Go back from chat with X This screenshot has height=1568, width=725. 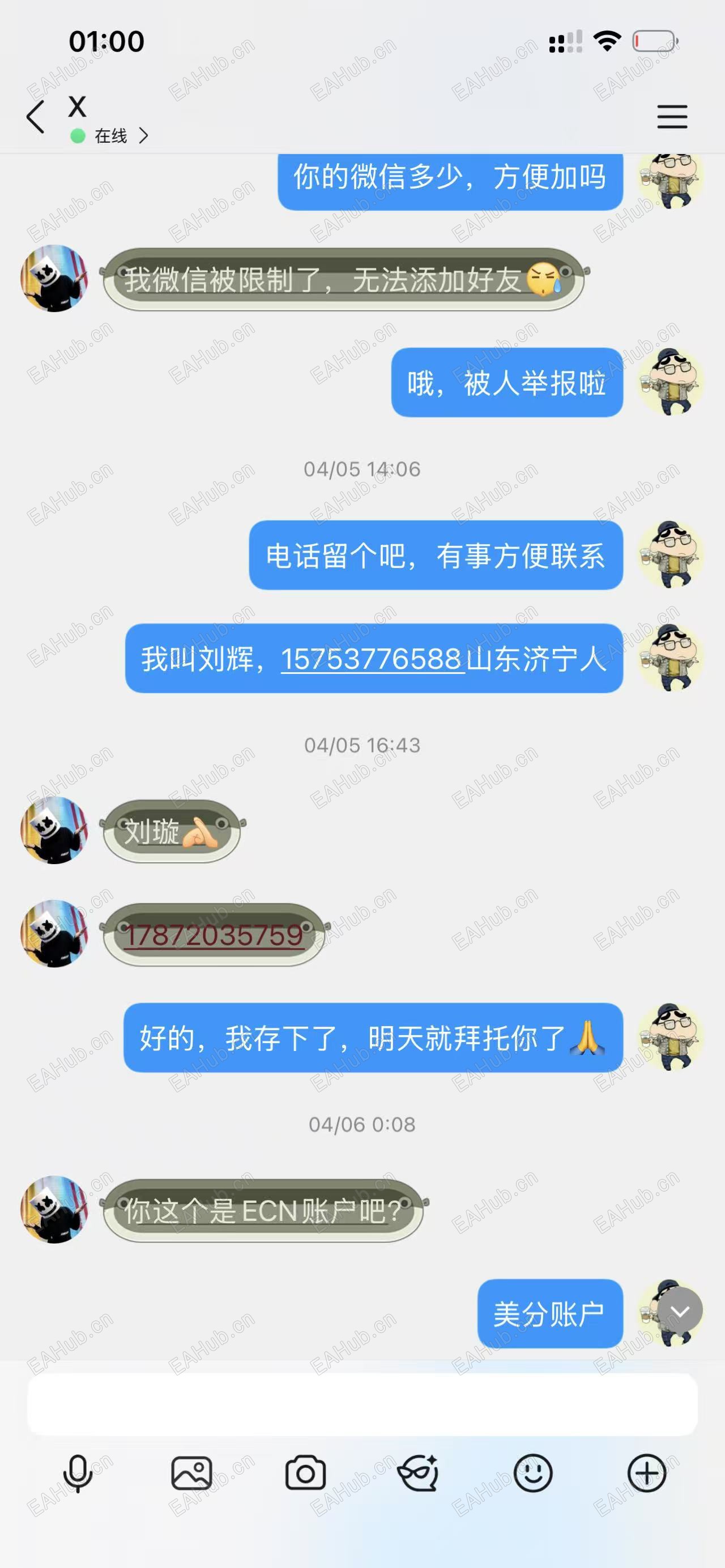click(x=35, y=116)
